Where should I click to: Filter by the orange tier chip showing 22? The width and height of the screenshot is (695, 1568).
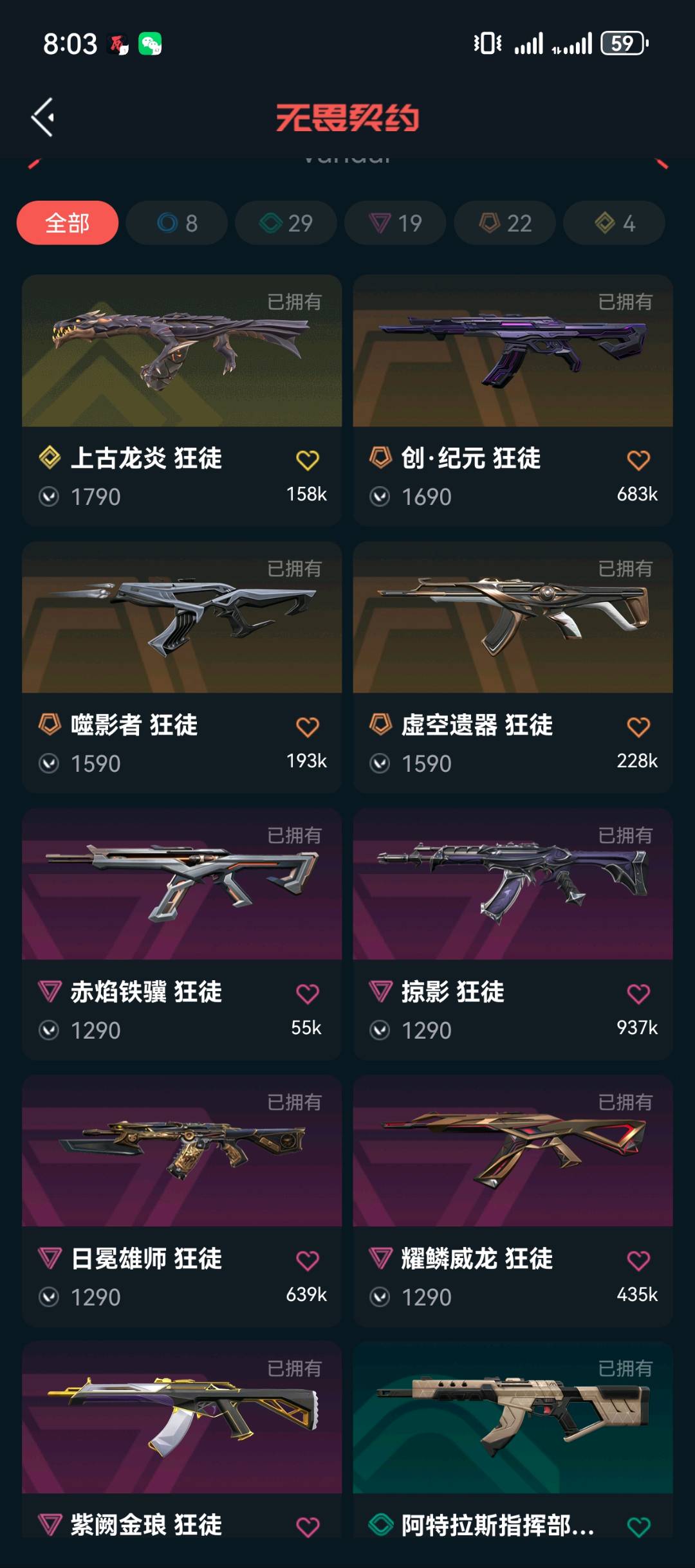click(505, 223)
